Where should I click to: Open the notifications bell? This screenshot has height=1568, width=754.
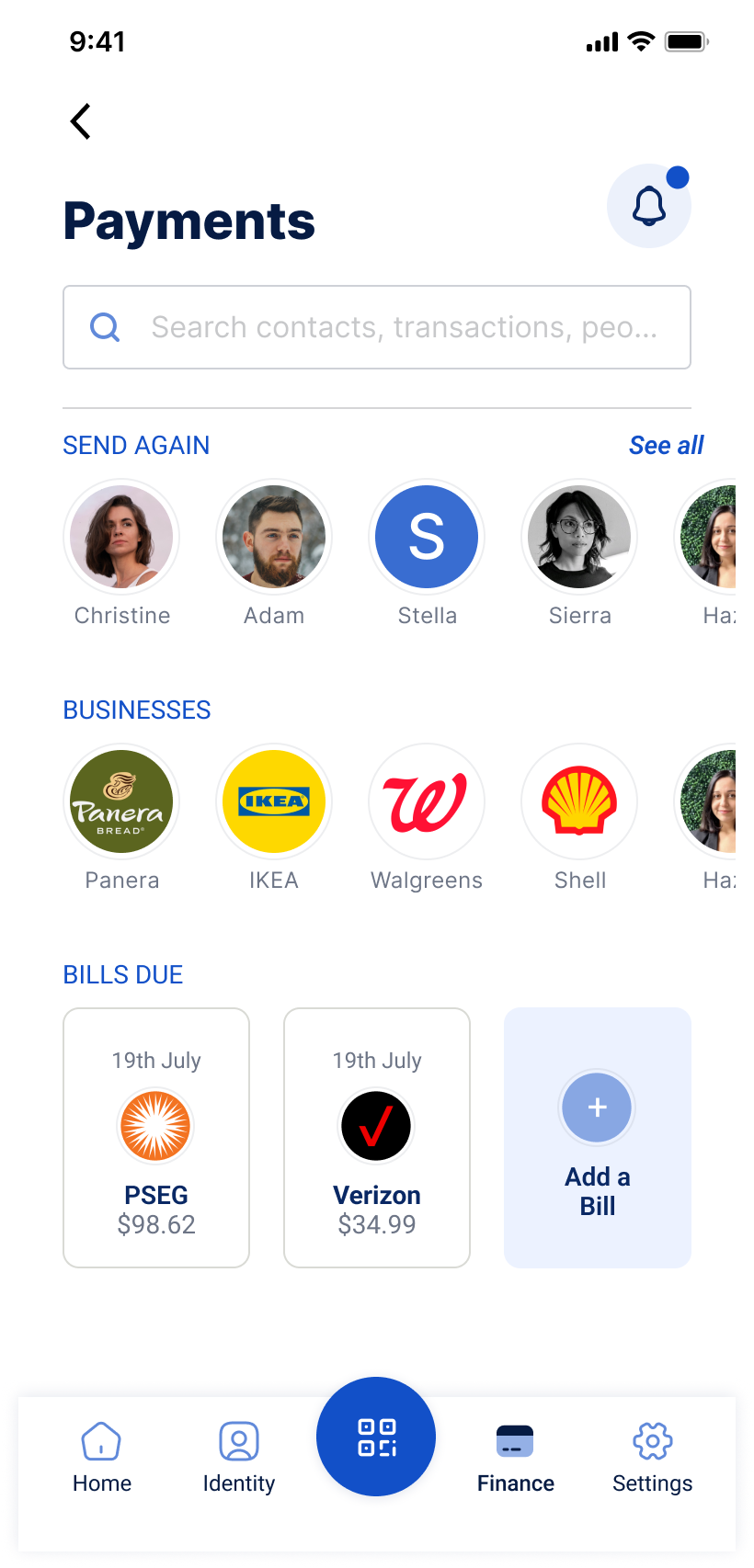click(648, 206)
